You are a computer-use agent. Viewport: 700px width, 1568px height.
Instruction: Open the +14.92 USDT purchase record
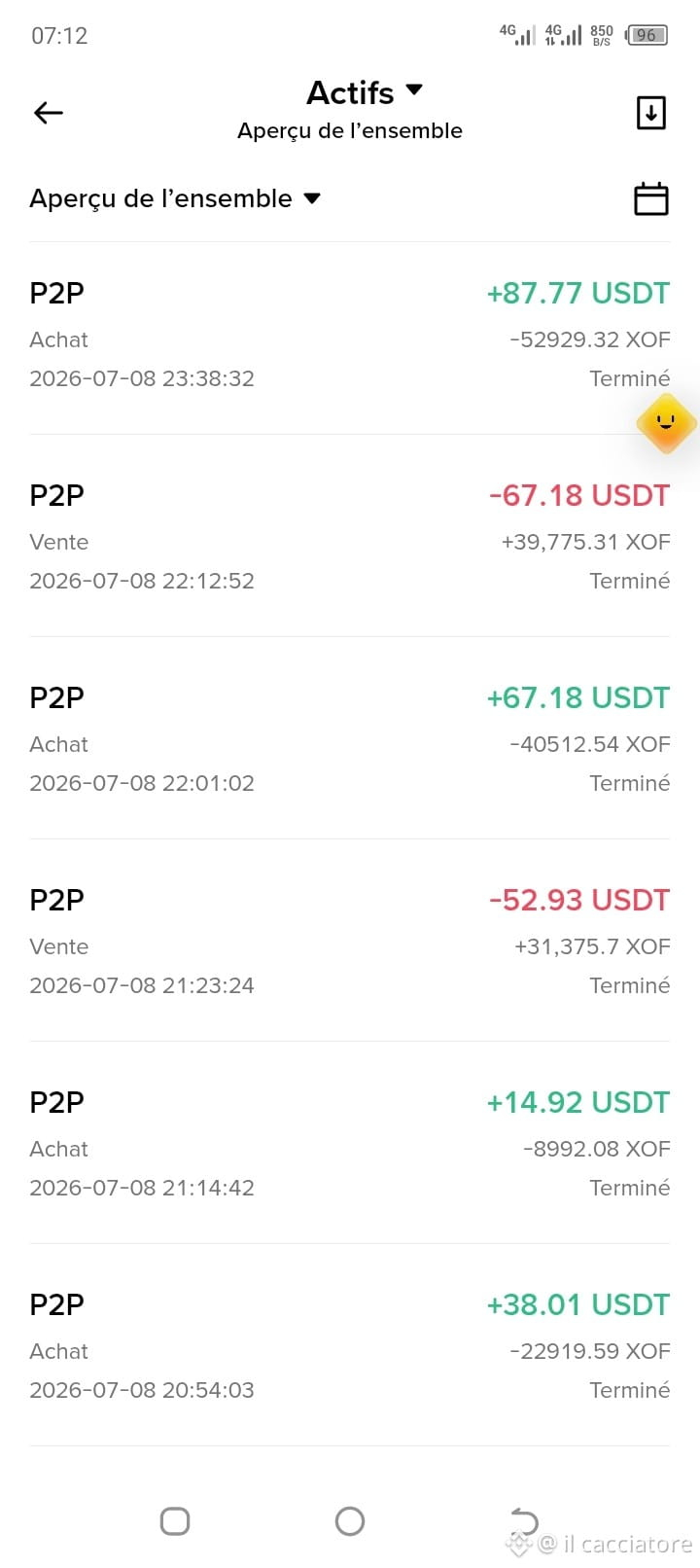(350, 1144)
